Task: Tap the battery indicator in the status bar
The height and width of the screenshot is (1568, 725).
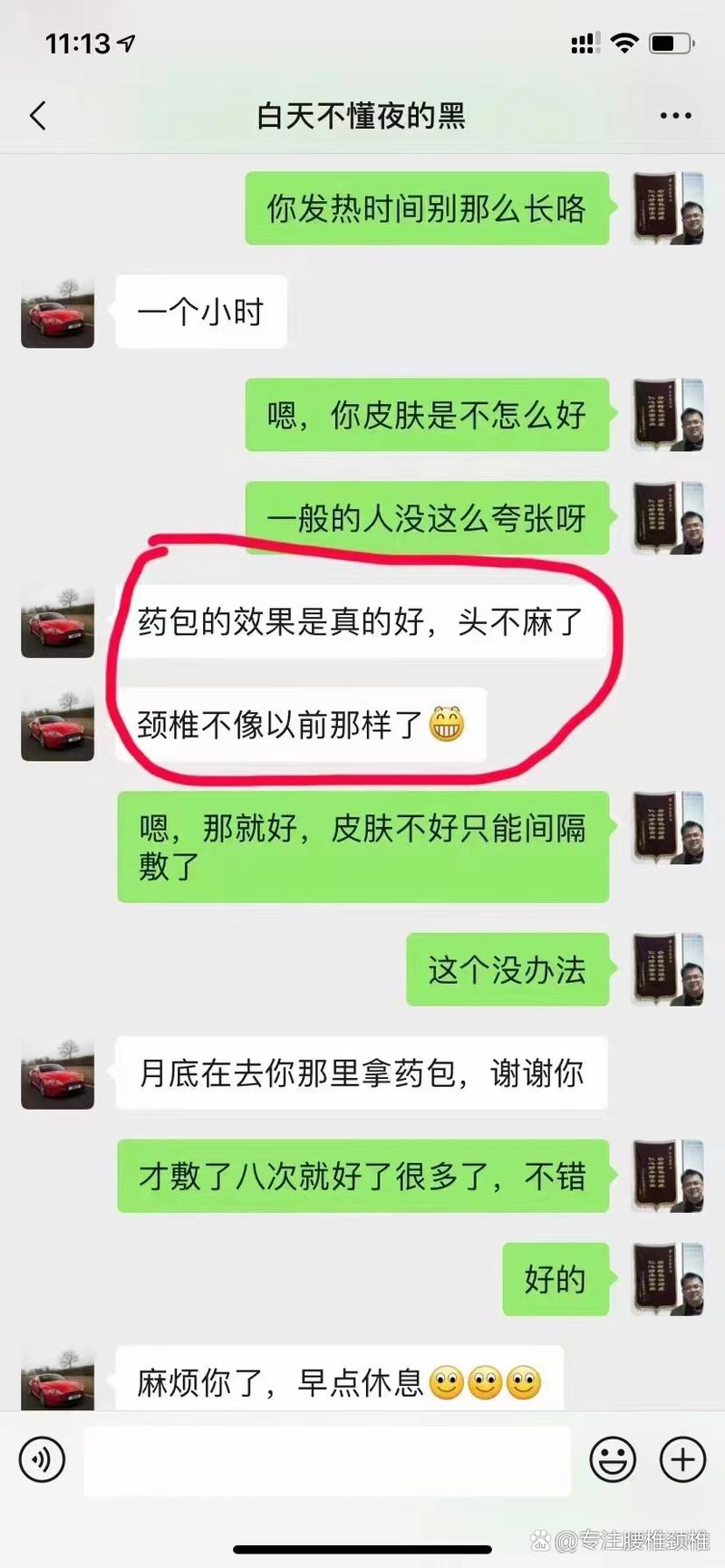Action: pos(672,42)
